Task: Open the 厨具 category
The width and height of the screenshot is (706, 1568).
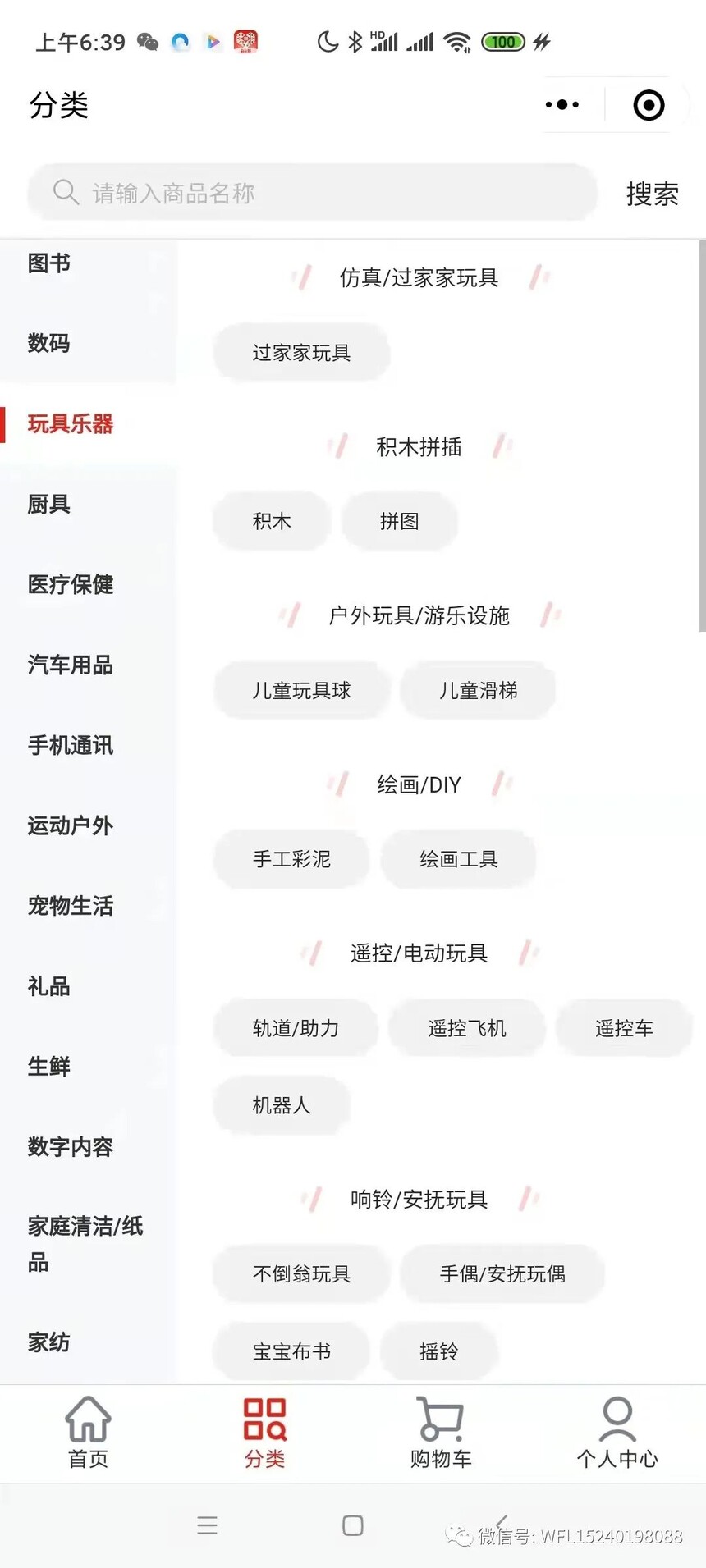Action: point(49,504)
